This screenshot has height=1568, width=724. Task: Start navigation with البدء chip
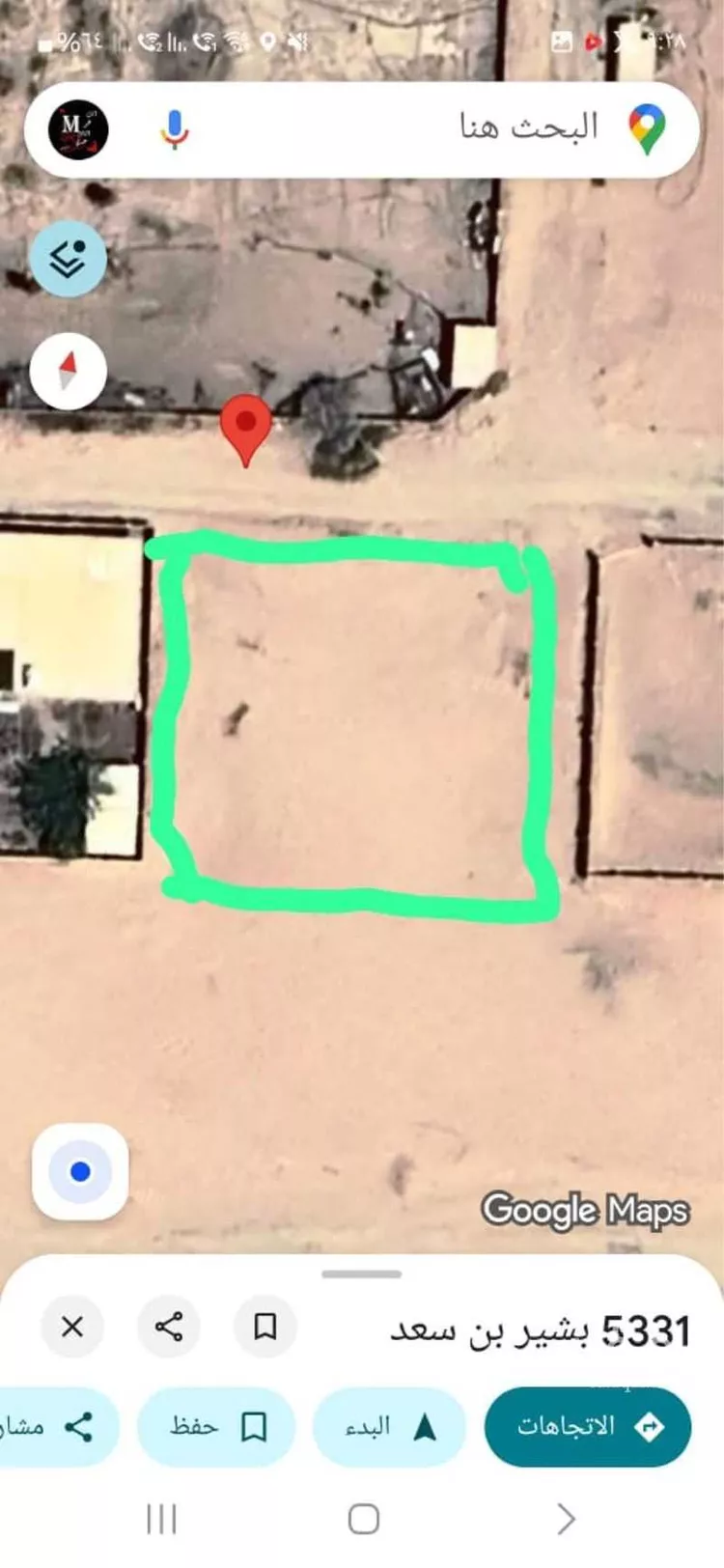tap(389, 1426)
